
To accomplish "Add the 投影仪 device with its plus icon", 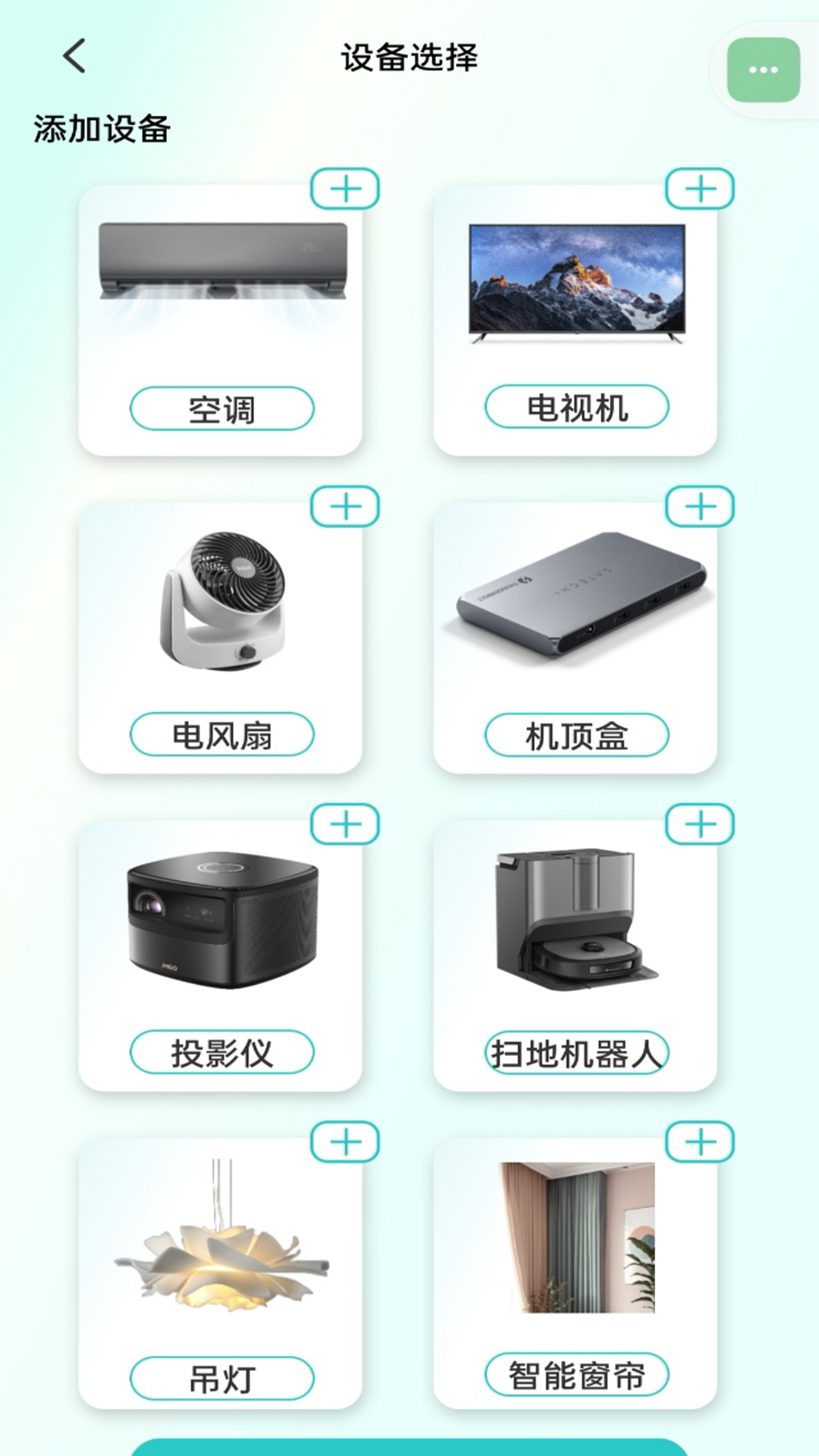I will tap(345, 824).
